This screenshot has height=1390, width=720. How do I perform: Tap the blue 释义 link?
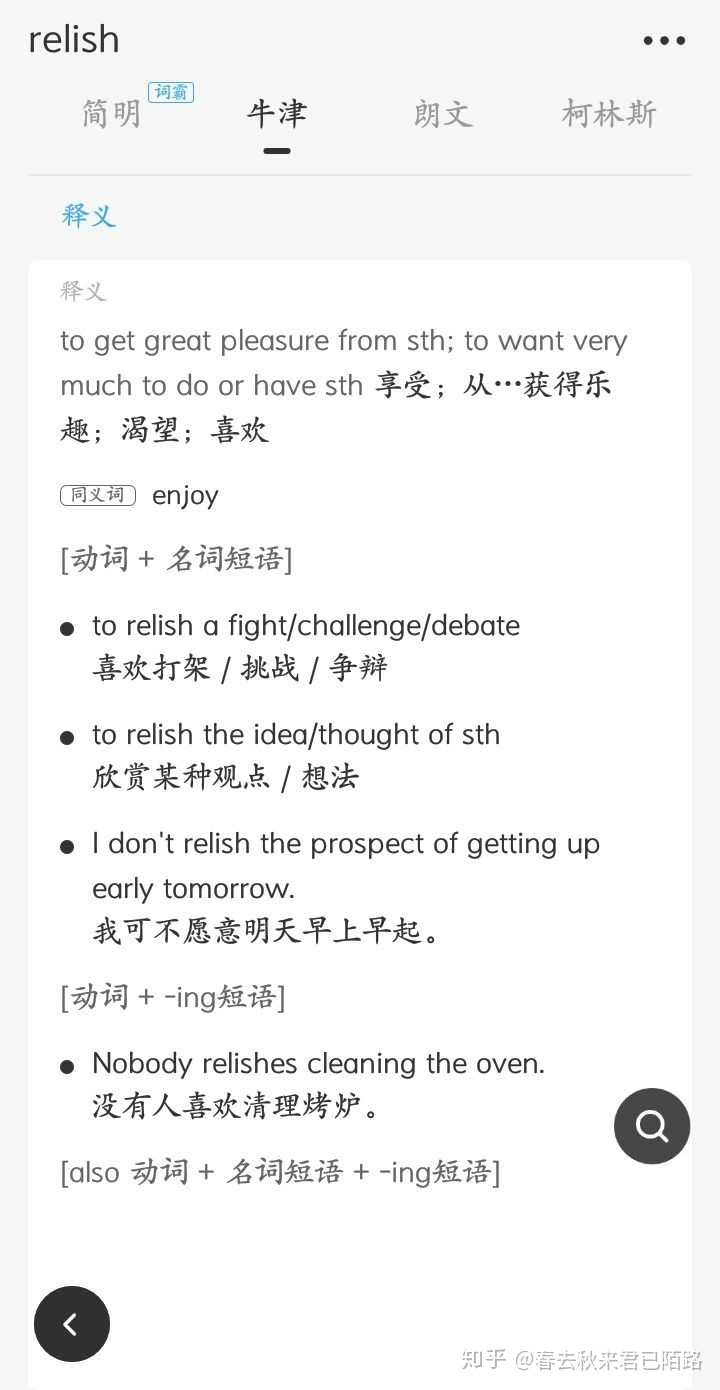point(88,217)
